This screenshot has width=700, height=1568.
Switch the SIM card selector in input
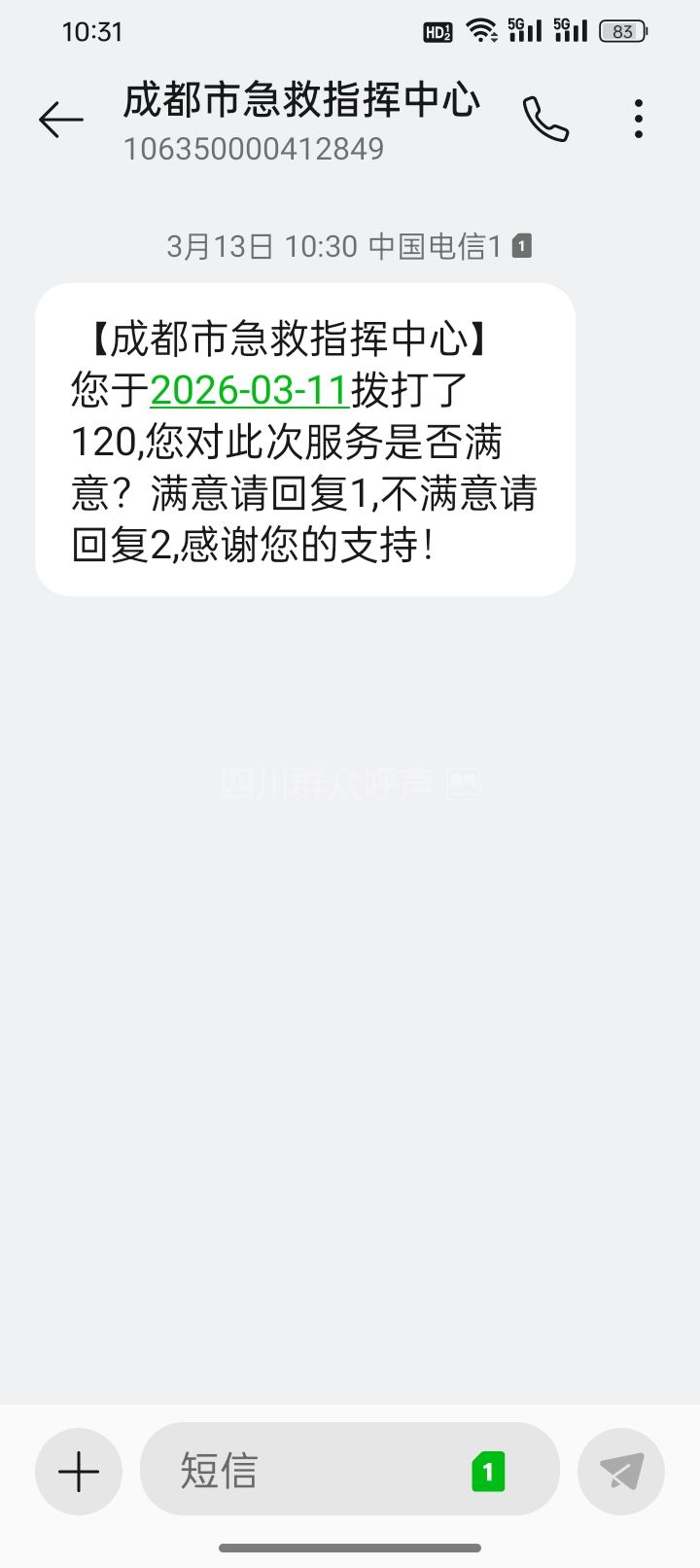click(488, 1472)
